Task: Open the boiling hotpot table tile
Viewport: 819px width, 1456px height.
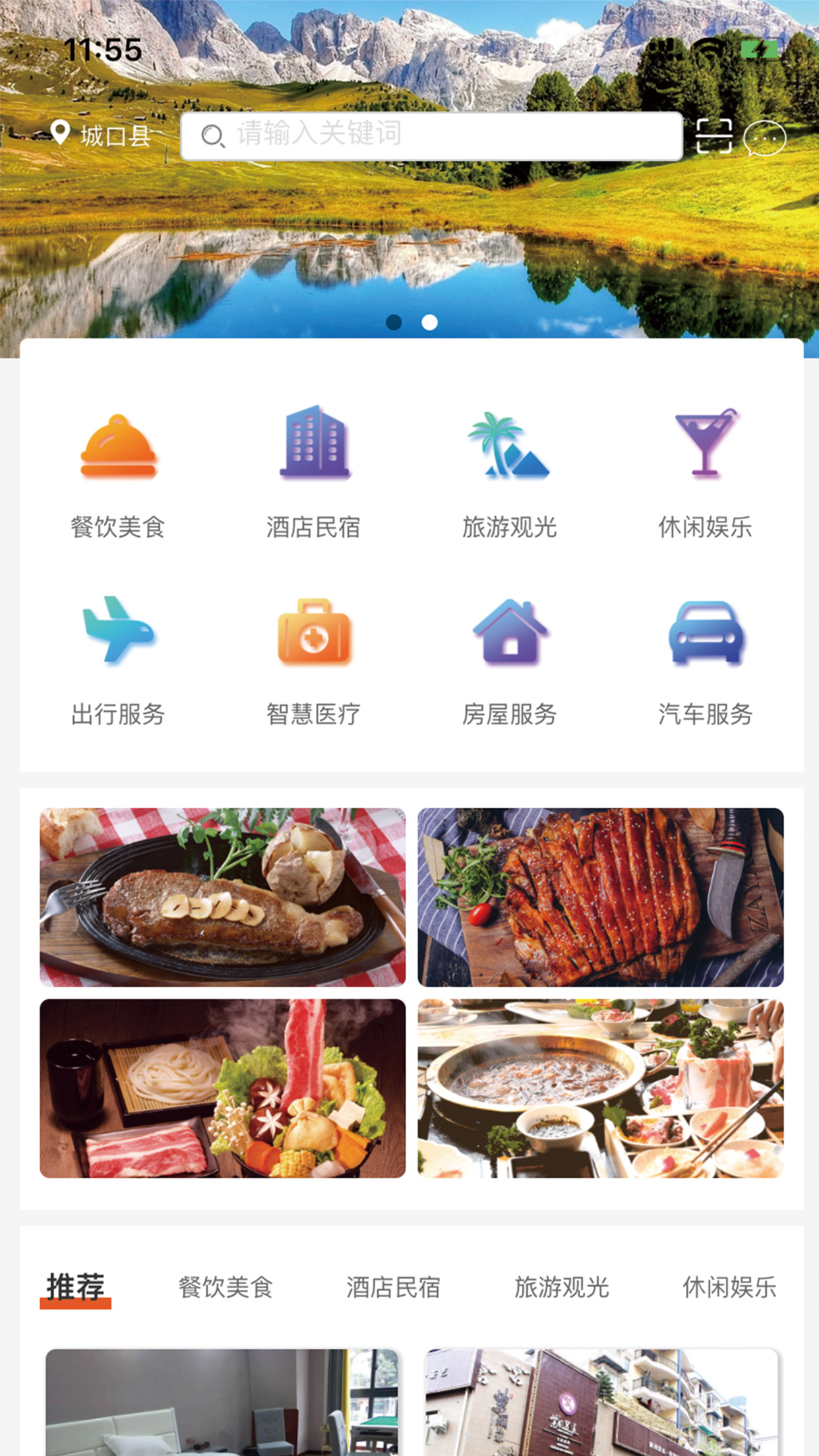Action: pos(600,1088)
